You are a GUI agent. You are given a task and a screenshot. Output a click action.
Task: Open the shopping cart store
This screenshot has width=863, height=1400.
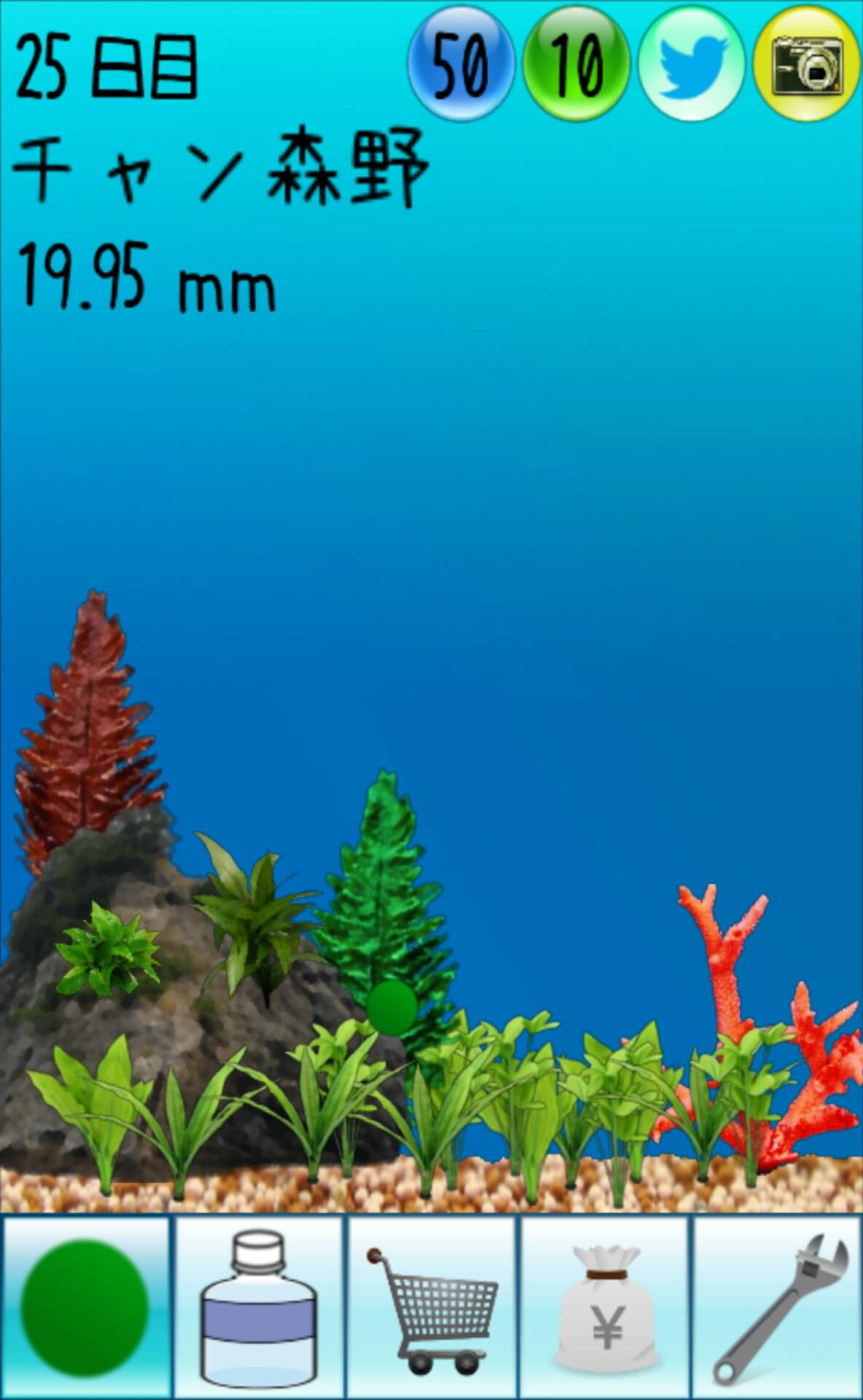(x=432, y=1307)
